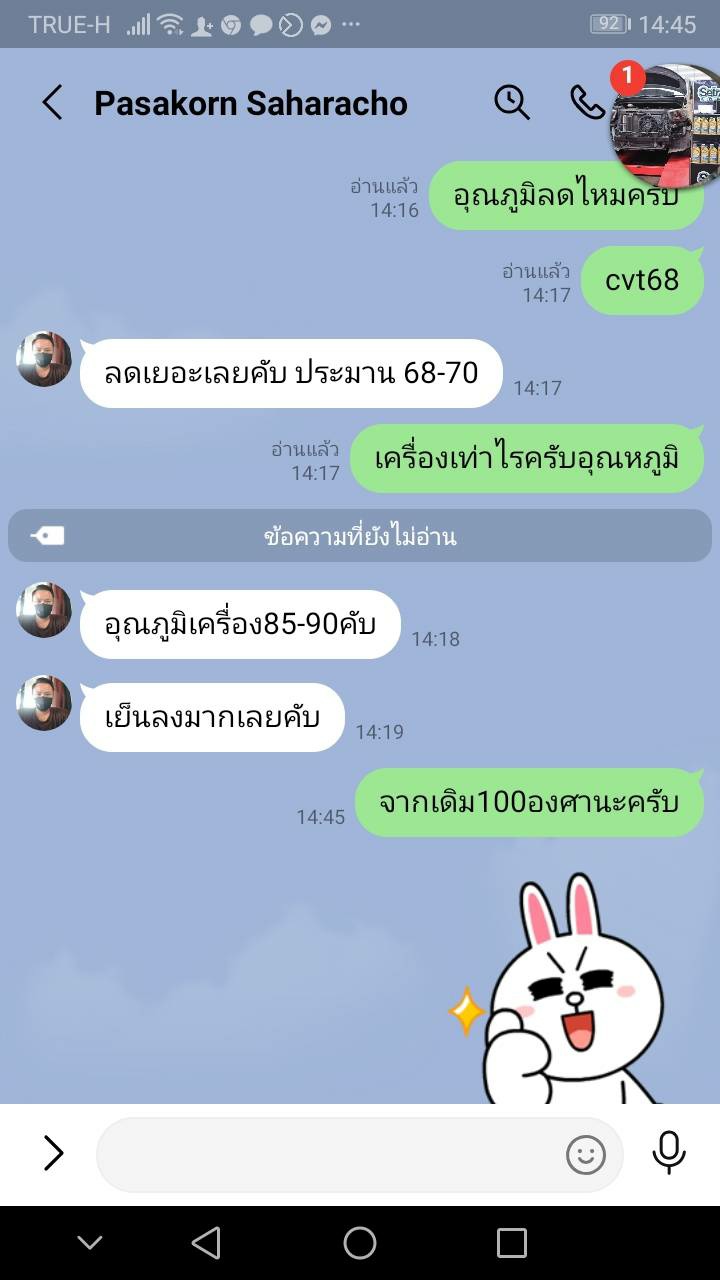
Task: Tap the system home button
Action: tap(360, 1243)
